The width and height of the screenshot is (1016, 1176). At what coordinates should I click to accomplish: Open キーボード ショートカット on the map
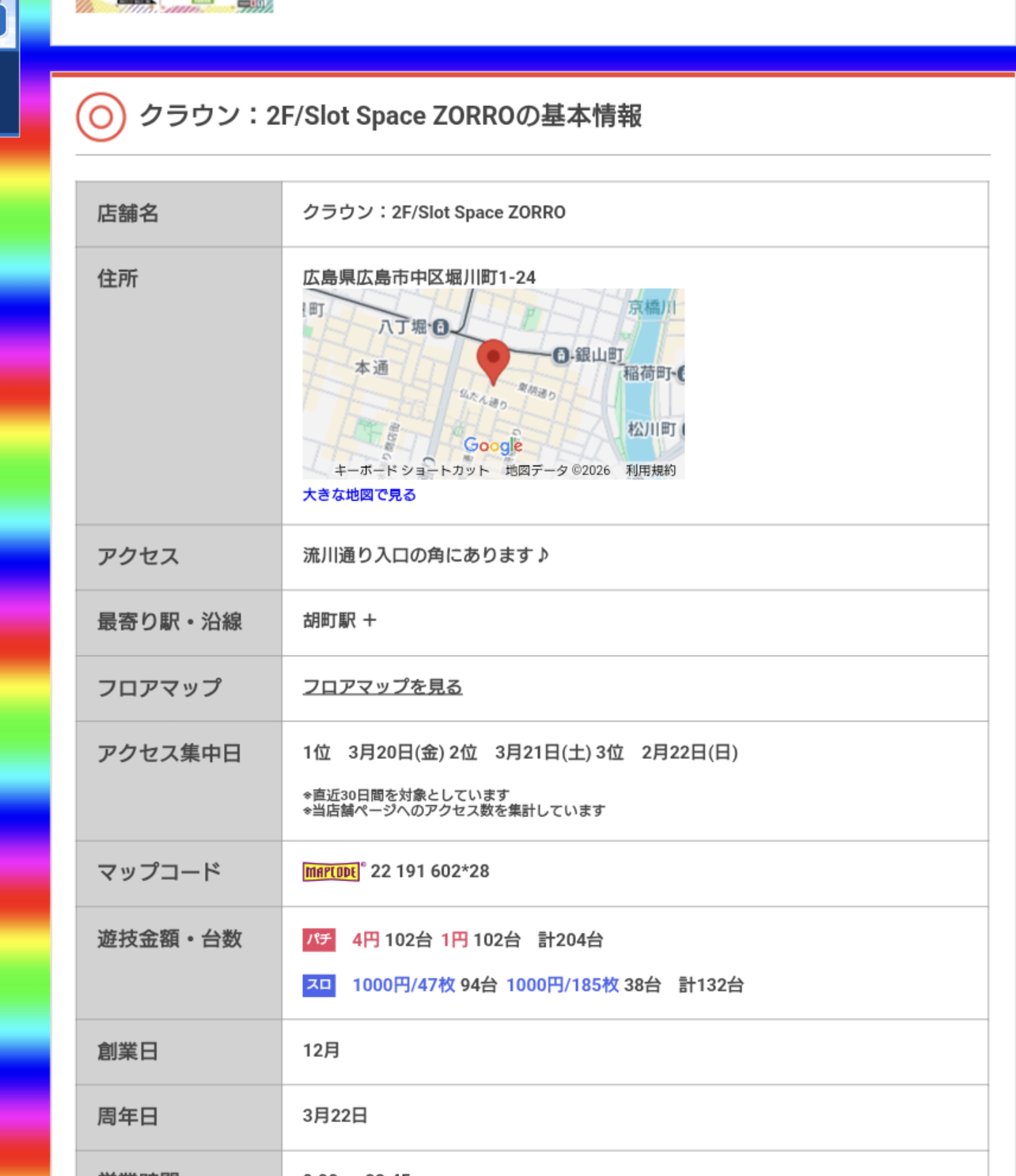coord(411,470)
